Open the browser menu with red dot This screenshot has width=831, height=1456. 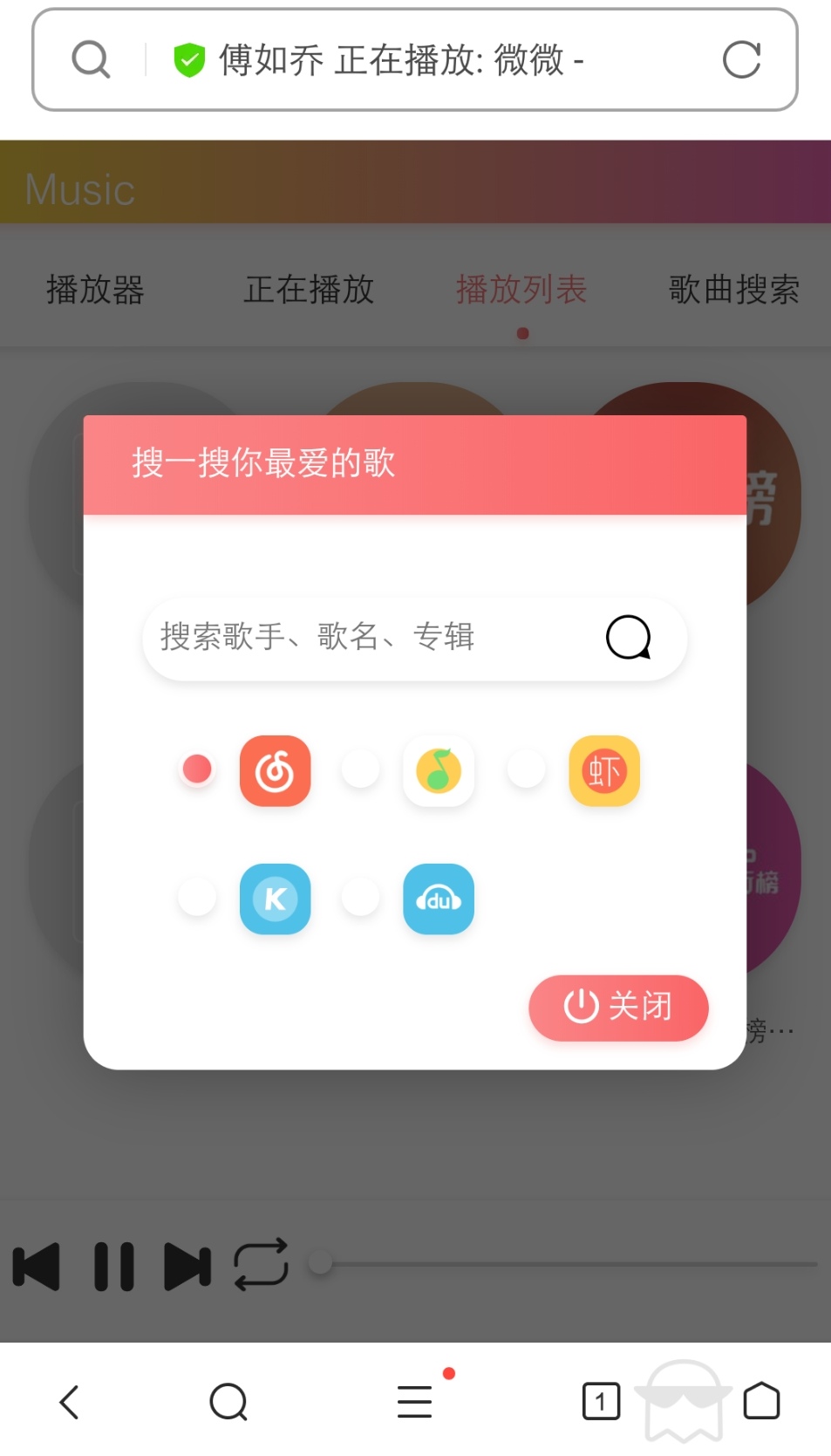[x=415, y=1402]
